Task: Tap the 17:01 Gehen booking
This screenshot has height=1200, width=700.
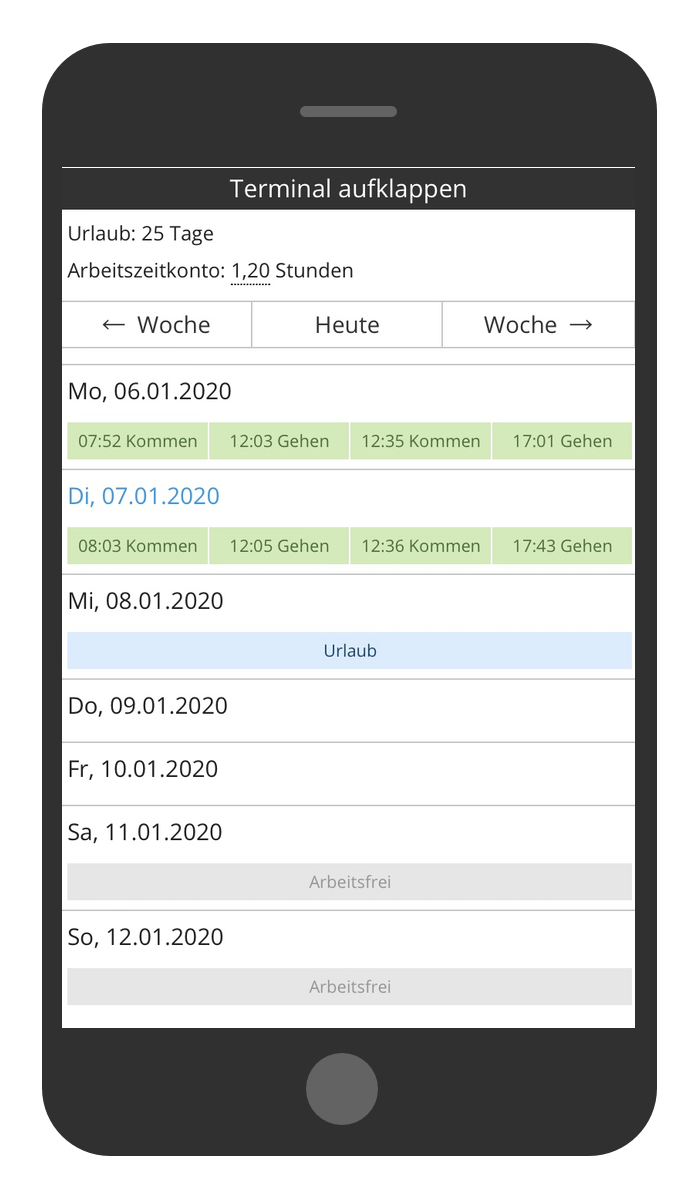Action: coord(562,441)
